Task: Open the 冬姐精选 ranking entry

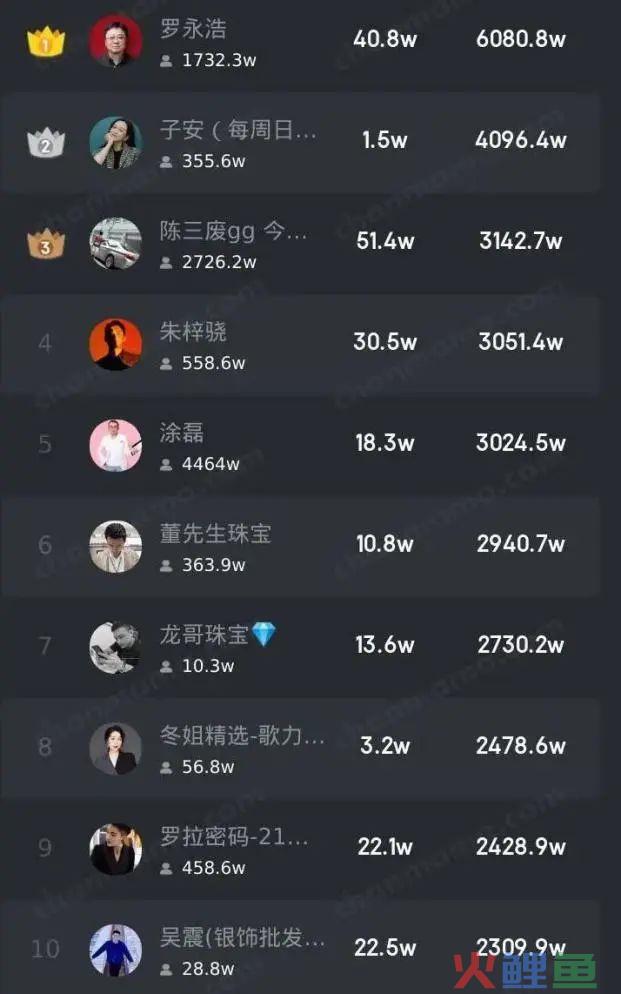Action: click(x=242, y=737)
